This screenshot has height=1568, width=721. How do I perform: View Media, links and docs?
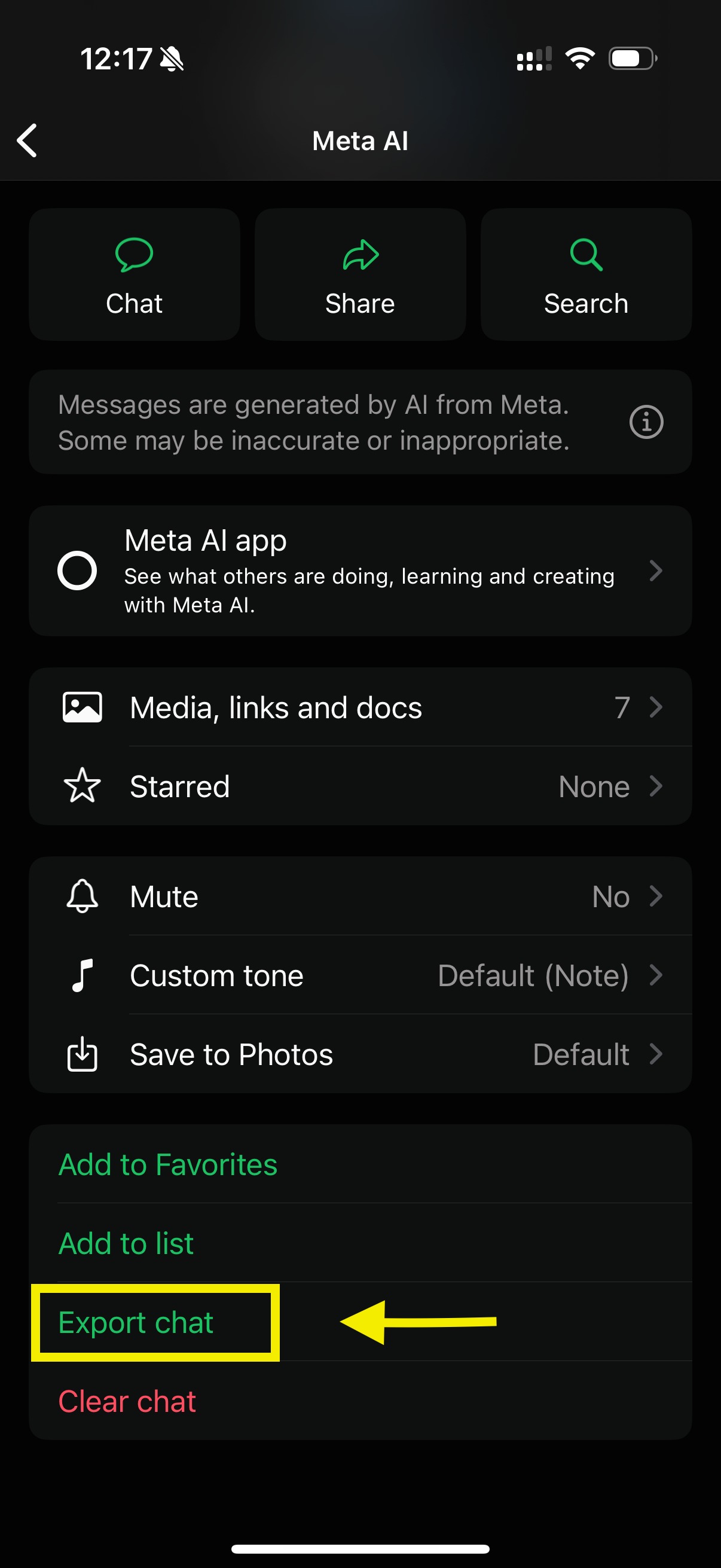point(360,707)
